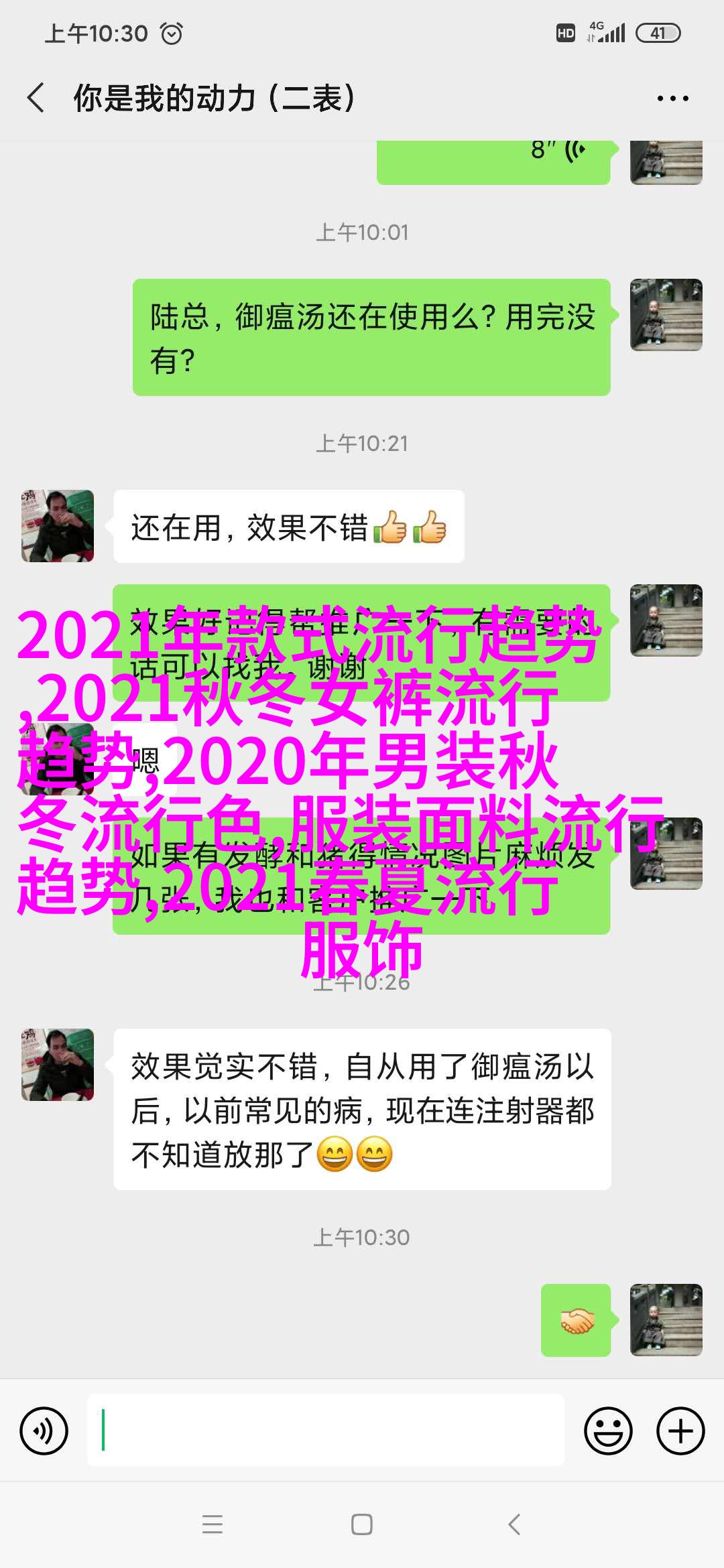Open the plus attachment menu
Viewport: 724px width, 1568px height.
(680, 1431)
